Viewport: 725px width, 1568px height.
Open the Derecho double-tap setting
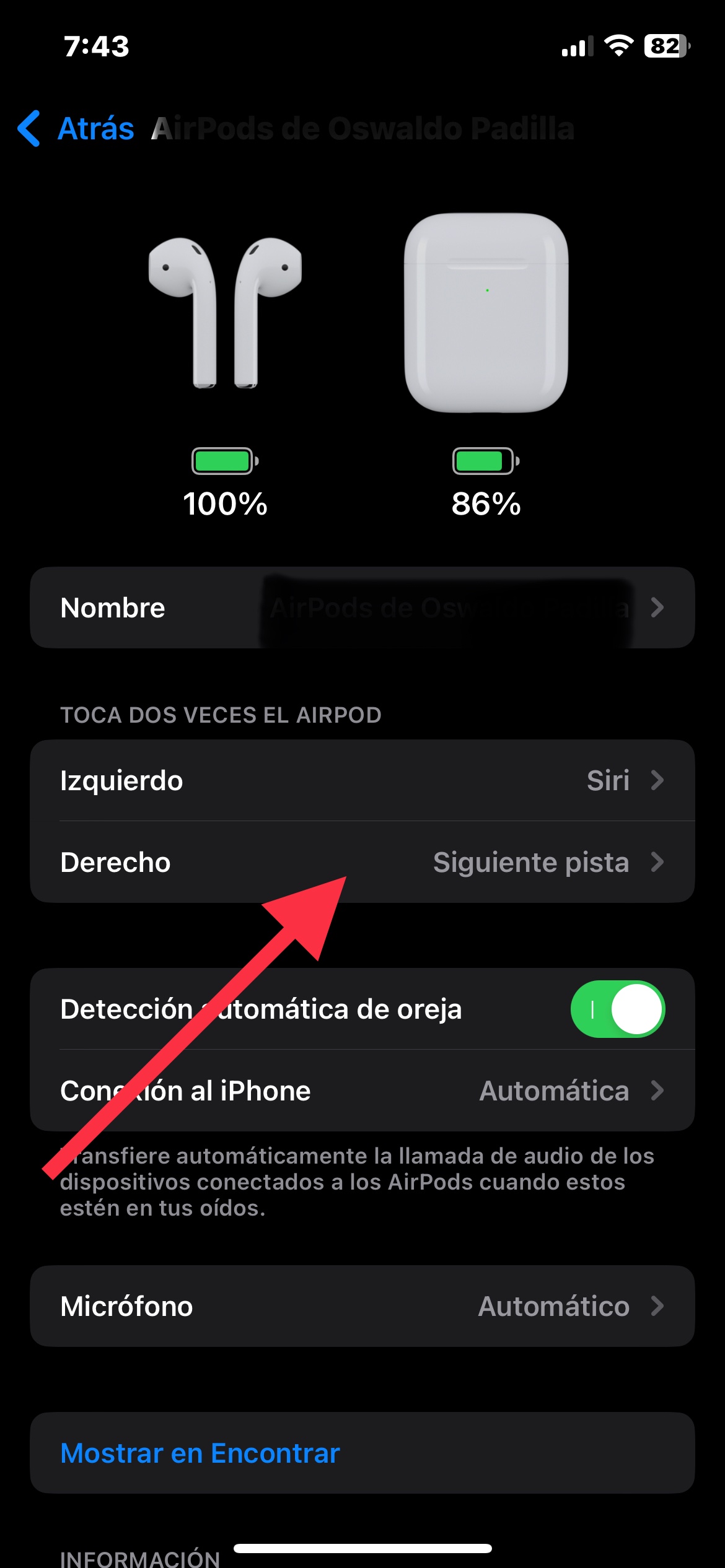pos(362,862)
